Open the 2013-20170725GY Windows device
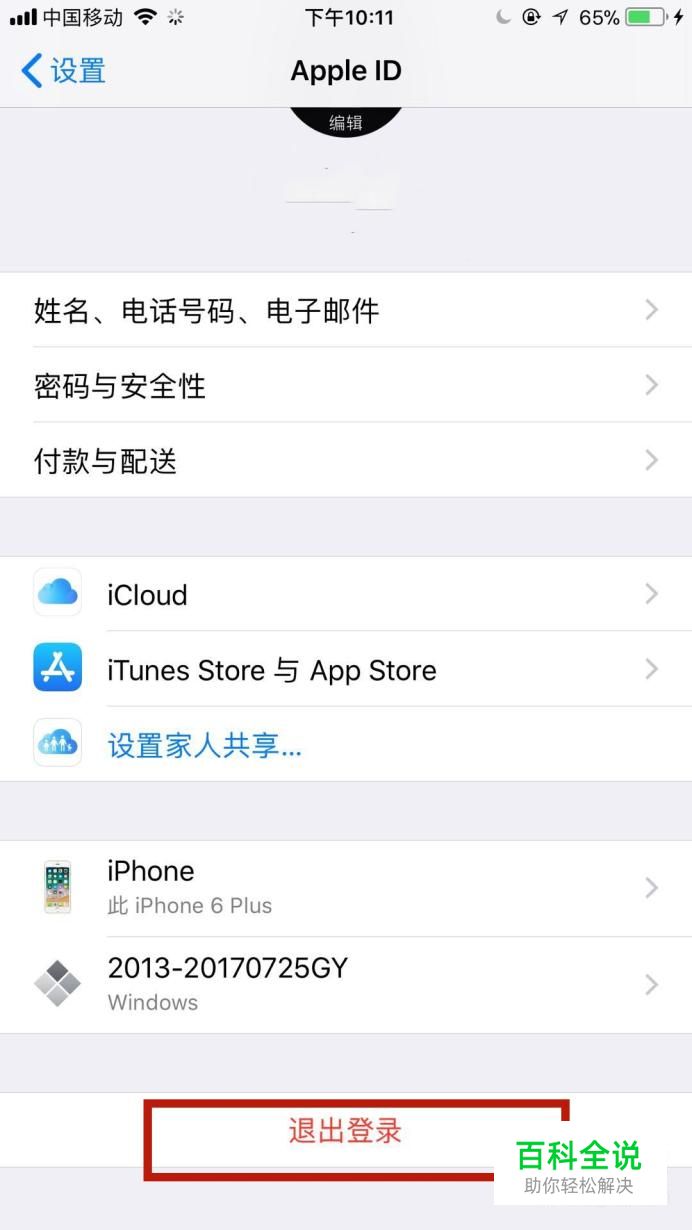The height and width of the screenshot is (1230, 692). point(346,985)
